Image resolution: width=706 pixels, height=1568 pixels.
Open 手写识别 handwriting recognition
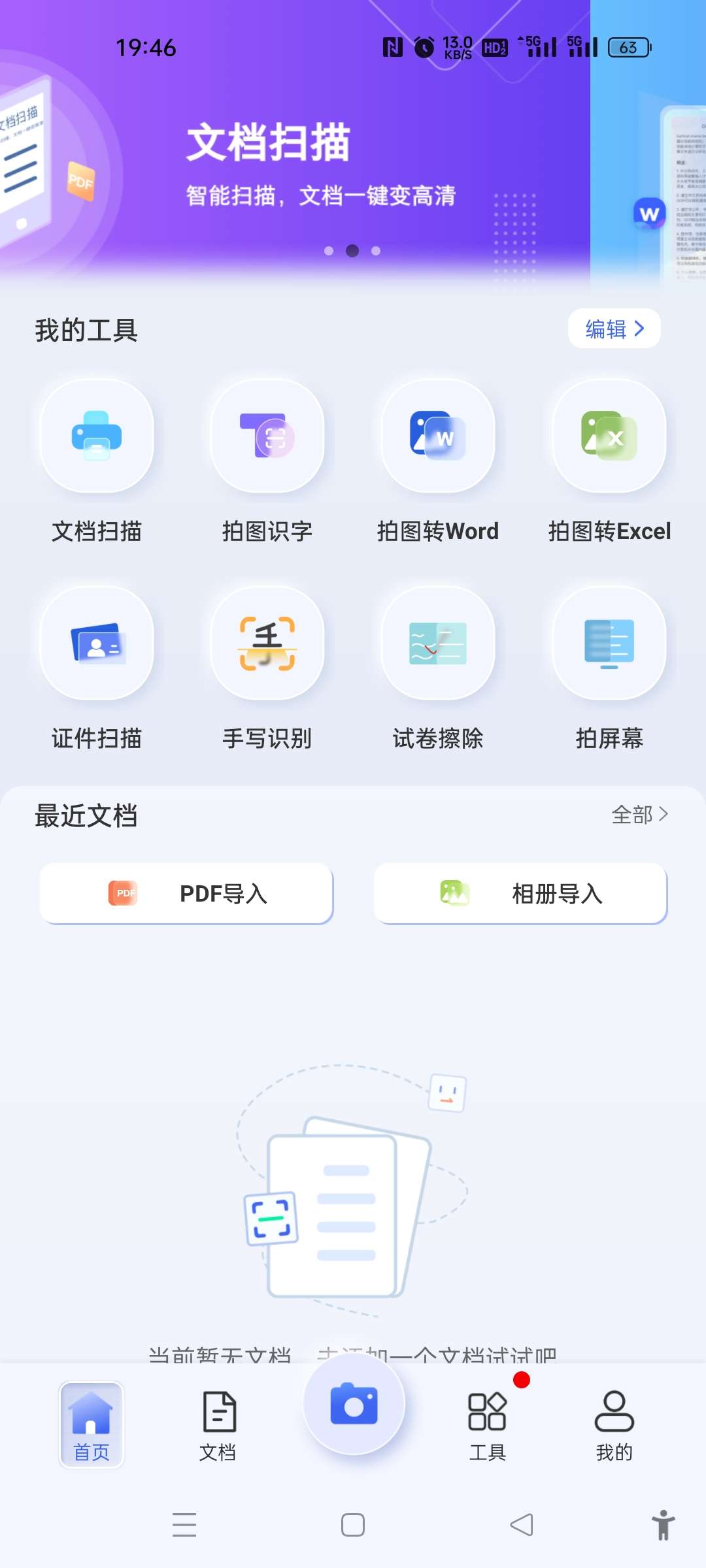[x=267, y=644]
